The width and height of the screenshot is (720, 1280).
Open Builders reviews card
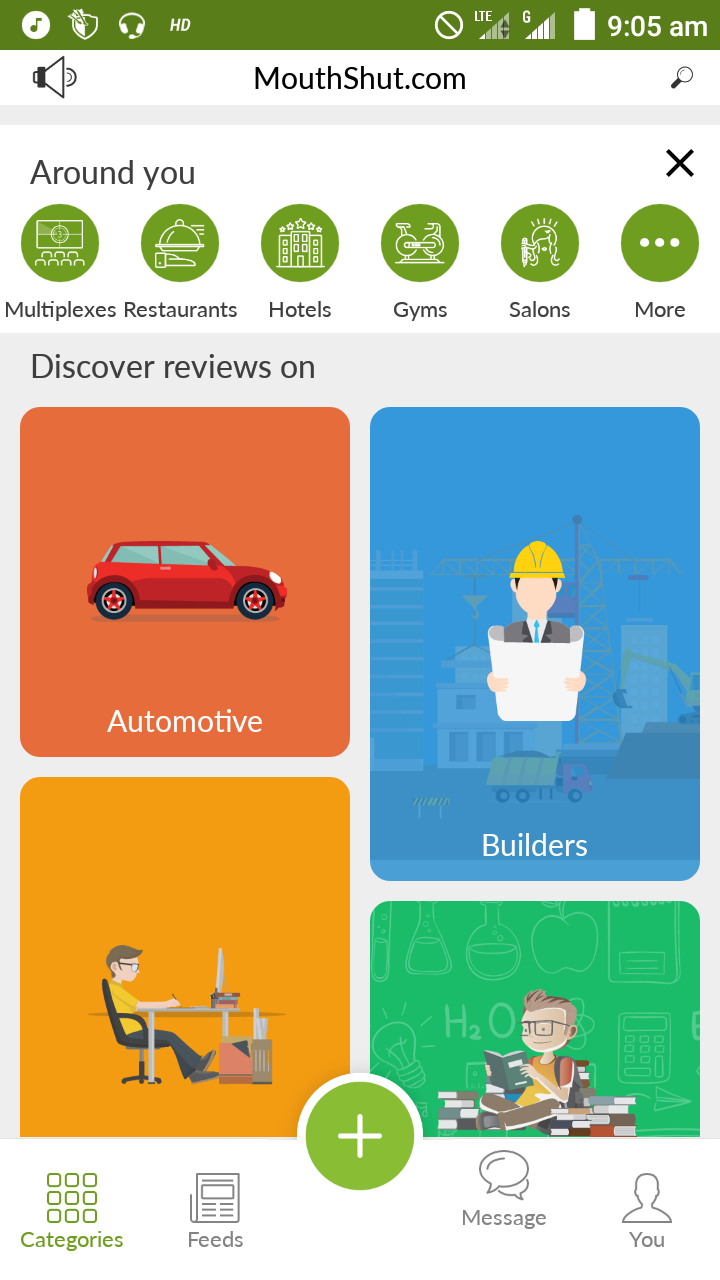coord(535,643)
